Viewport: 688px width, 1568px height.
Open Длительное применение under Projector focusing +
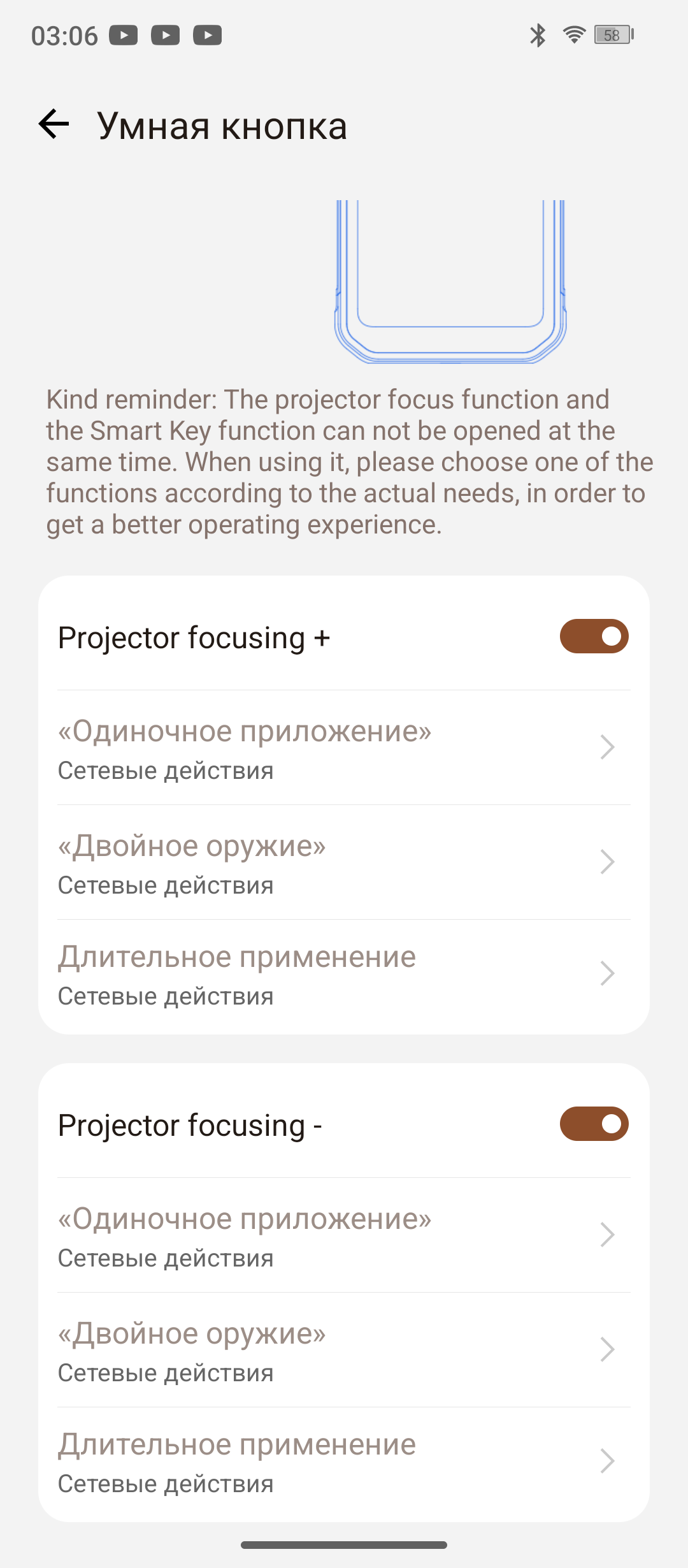[344, 975]
